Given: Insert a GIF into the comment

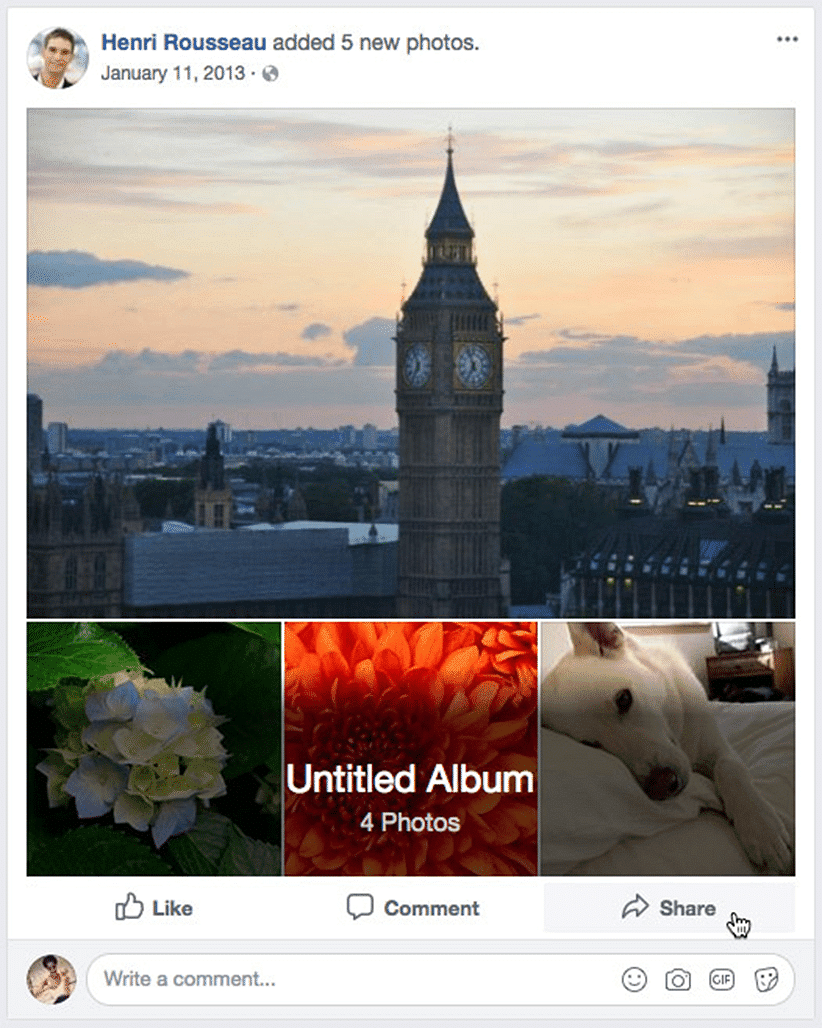Looking at the screenshot, I should pyautogui.click(x=721, y=980).
